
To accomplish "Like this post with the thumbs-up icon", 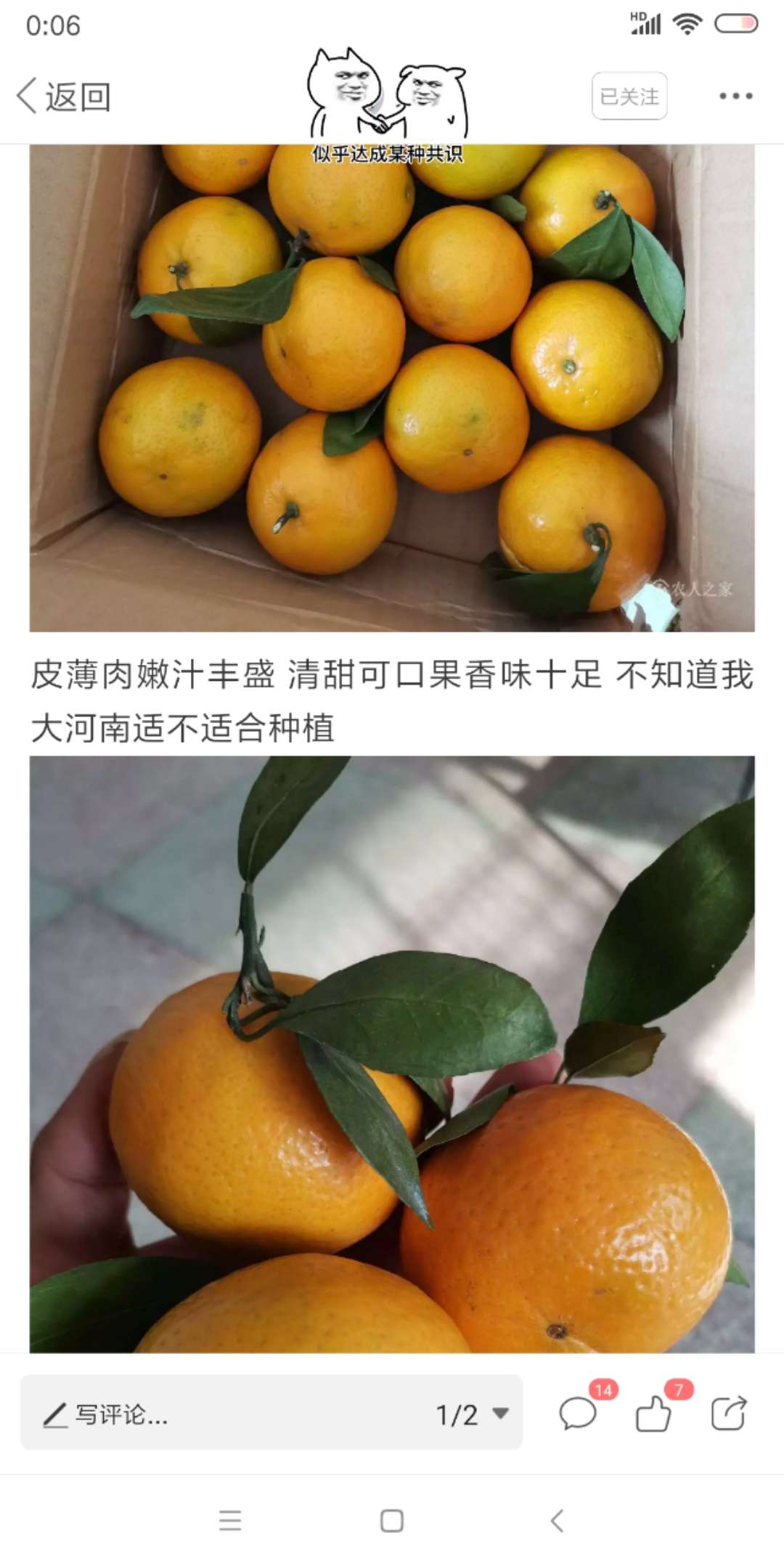I will click(x=653, y=1415).
